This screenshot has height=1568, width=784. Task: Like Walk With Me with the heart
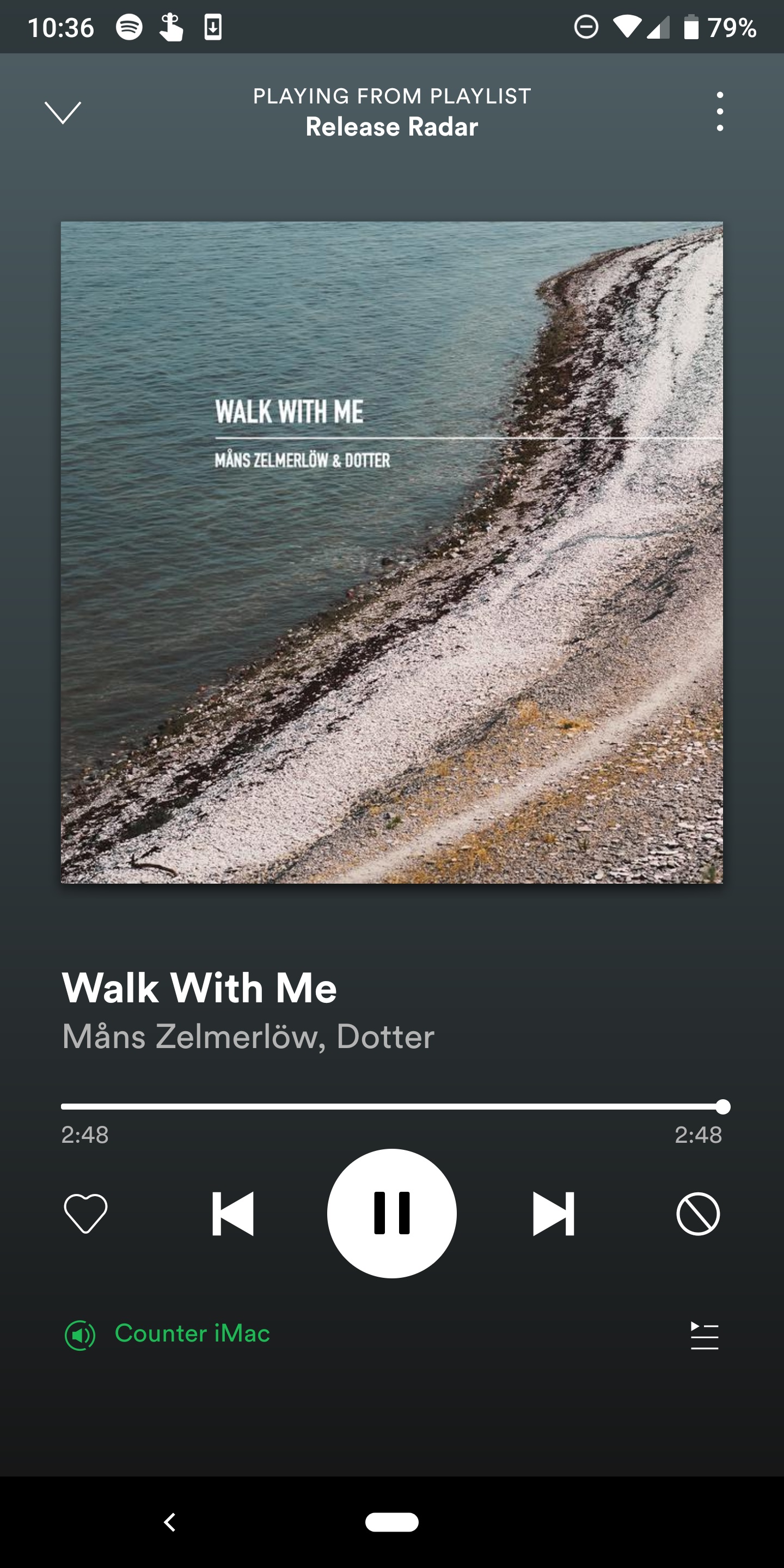tap(86, 1214)
